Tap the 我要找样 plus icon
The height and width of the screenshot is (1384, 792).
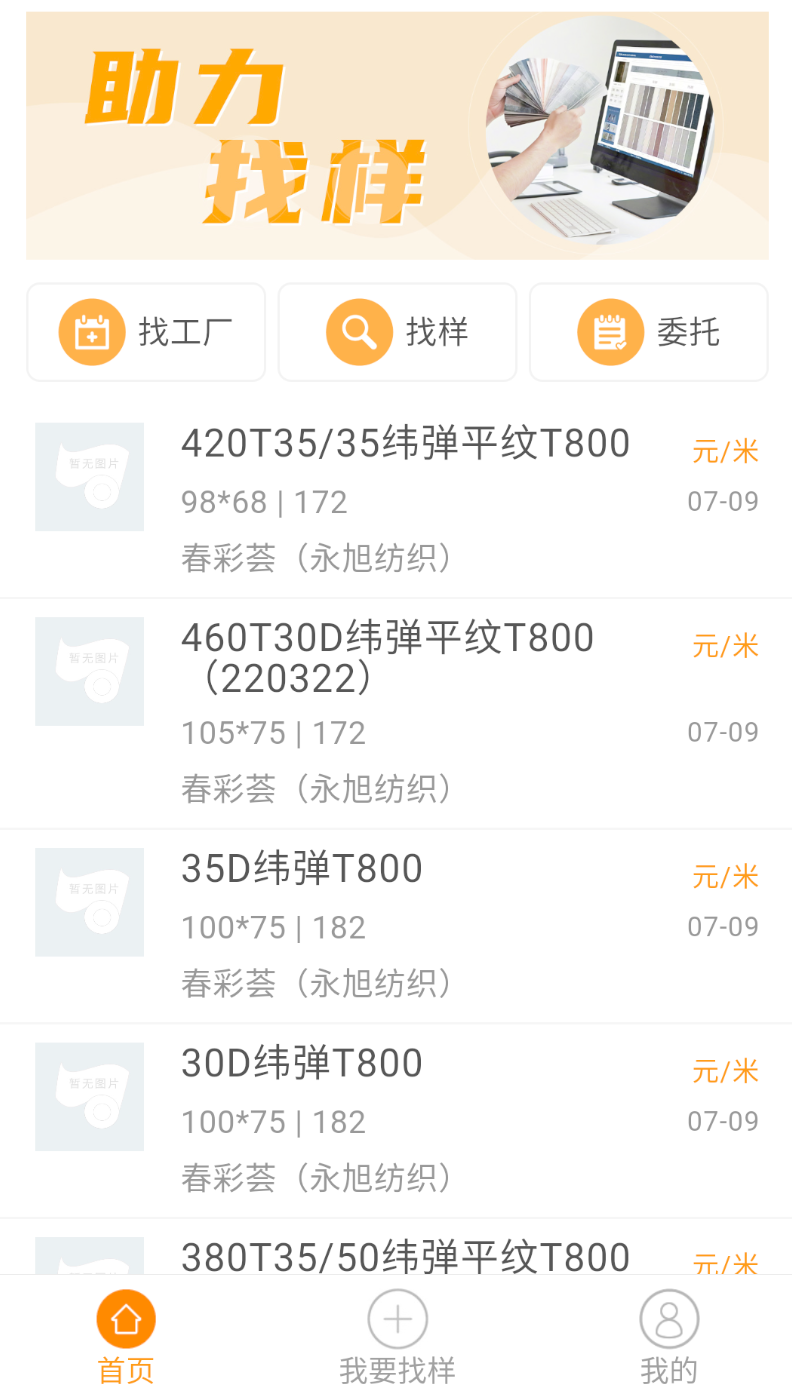click(x=396, y=1318)
